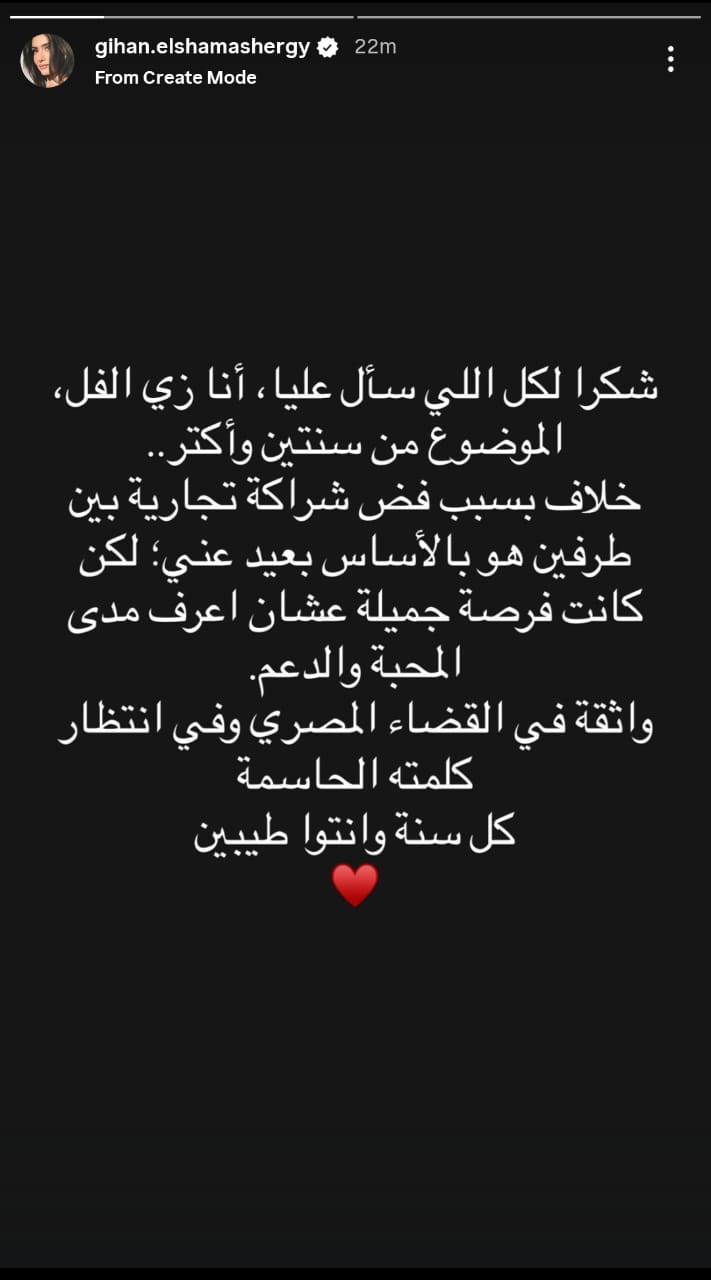Open gihan.elshamashergy's profile picture
The image size is (711, 1280).
[x=47, y=61]
